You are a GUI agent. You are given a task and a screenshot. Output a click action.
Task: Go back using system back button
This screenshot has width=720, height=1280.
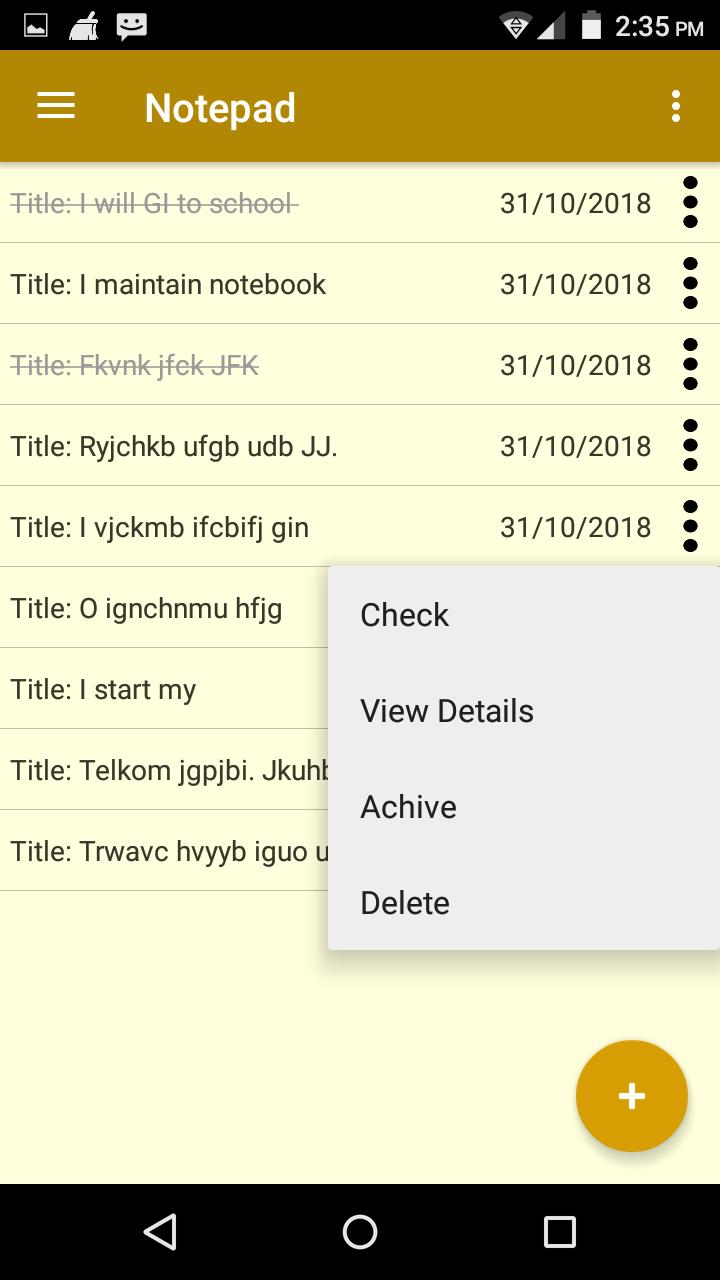(x=160, y=1232)
